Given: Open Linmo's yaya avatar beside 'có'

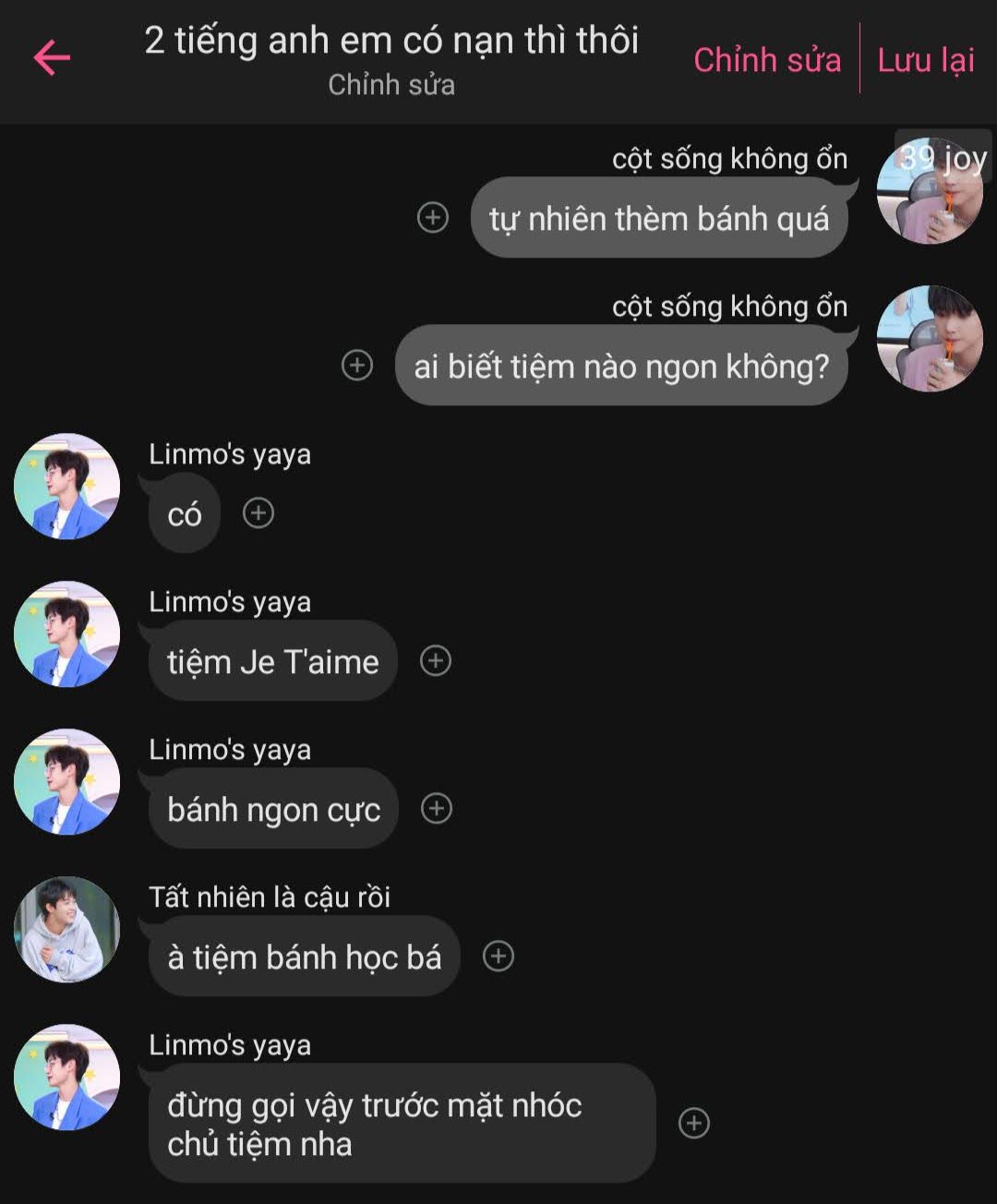Looking at the screenshot, I should tap(66, 487).
